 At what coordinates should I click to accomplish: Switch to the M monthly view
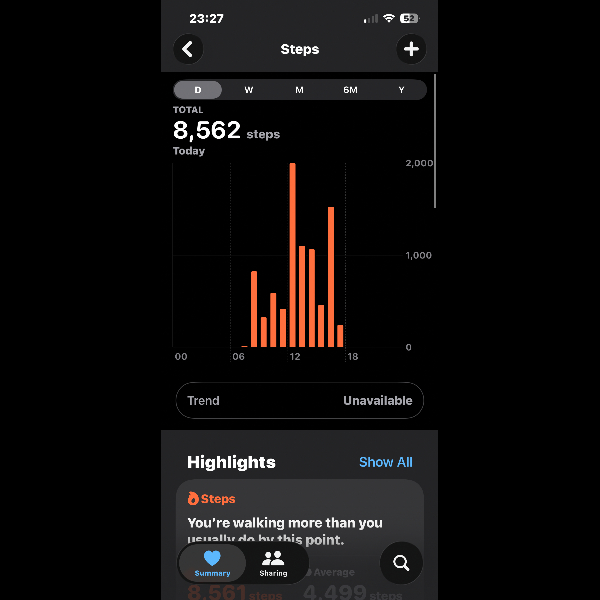(299, 90)
